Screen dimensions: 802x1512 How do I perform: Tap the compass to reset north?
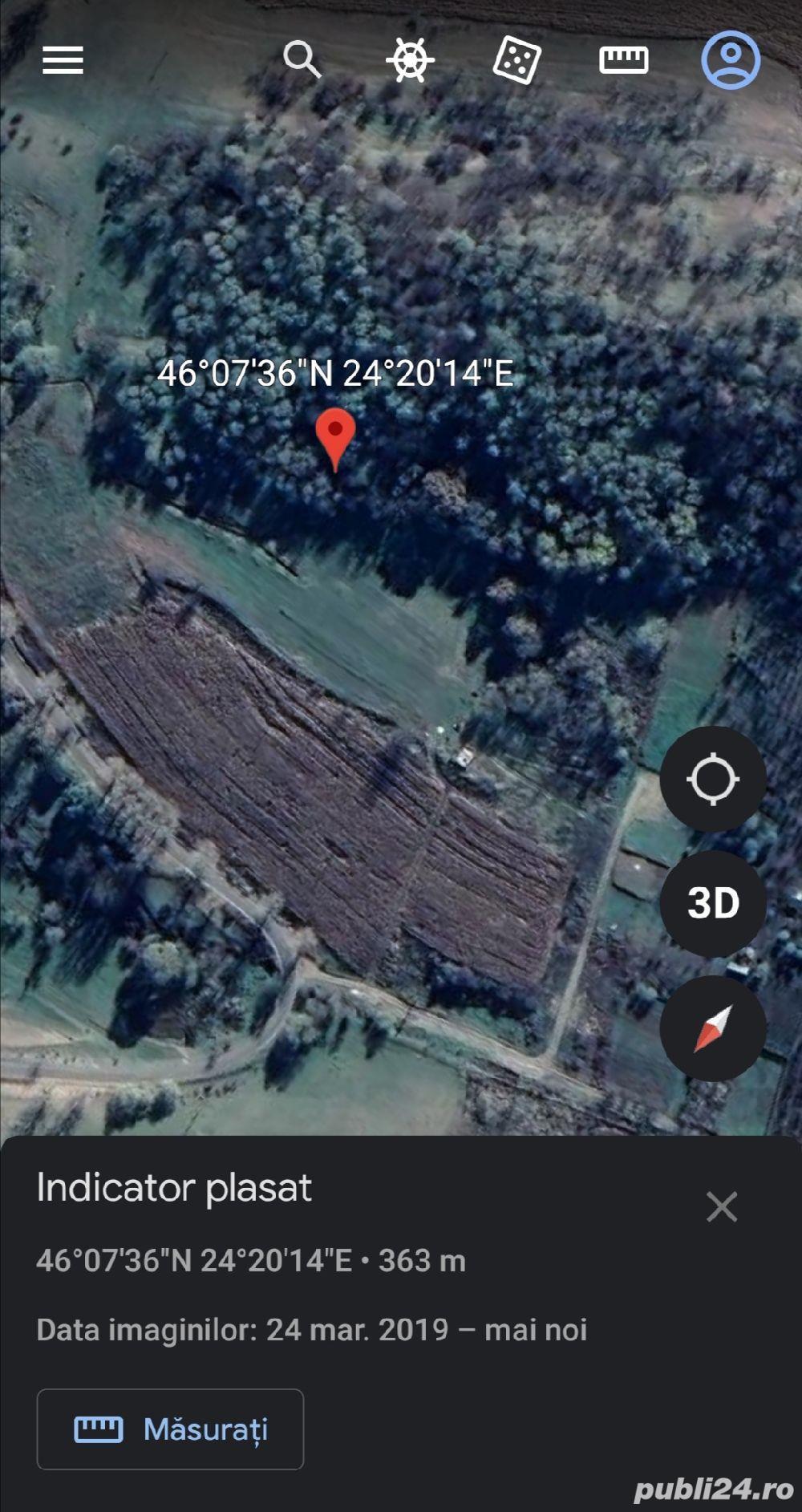tap(712, 1028)
